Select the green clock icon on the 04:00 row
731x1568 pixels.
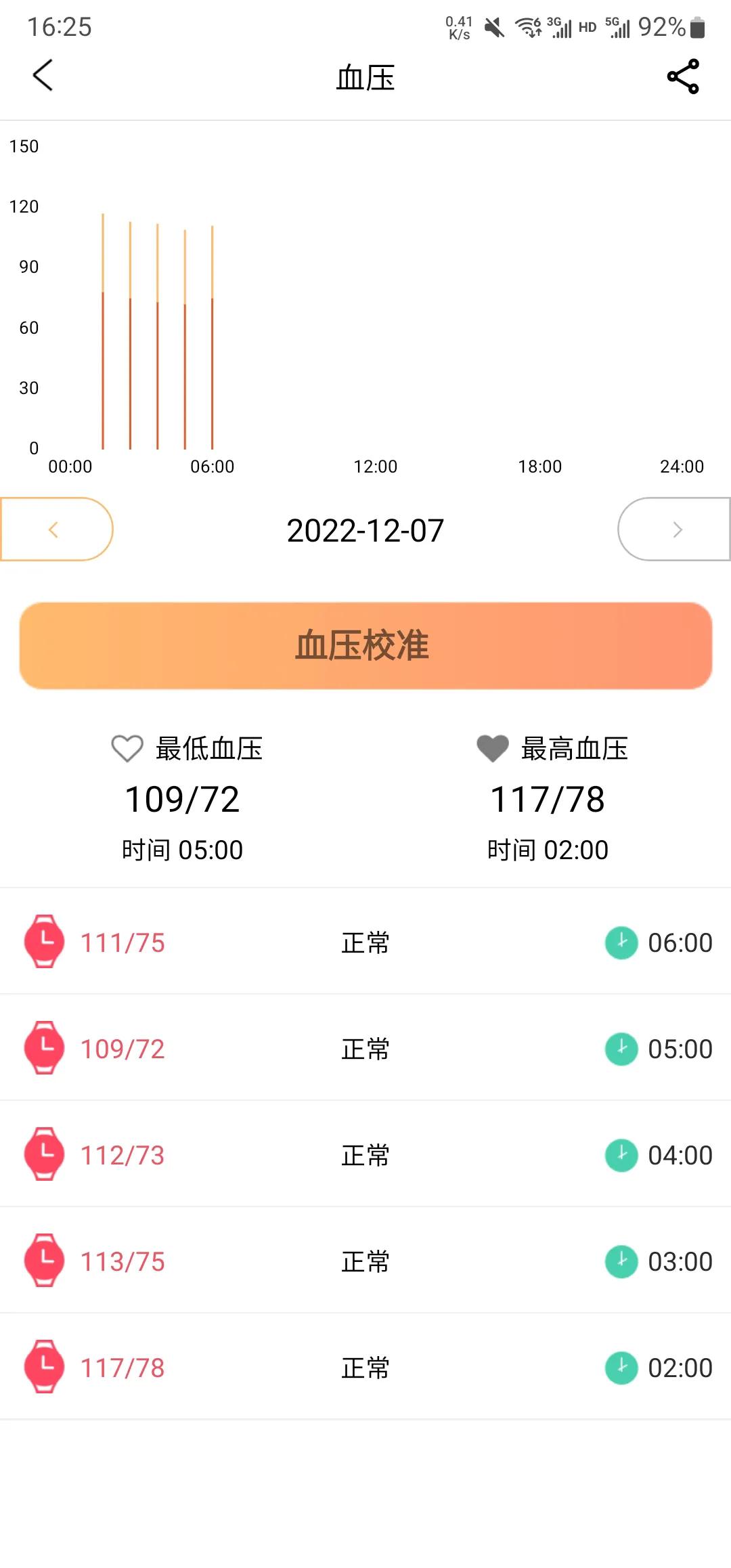pos(620,1154)
